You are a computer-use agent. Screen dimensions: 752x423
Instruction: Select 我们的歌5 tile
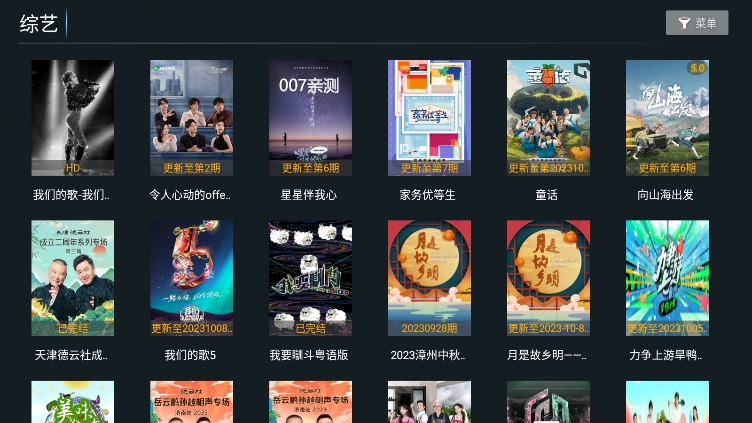pyautogui.click(x=191, y=278)
